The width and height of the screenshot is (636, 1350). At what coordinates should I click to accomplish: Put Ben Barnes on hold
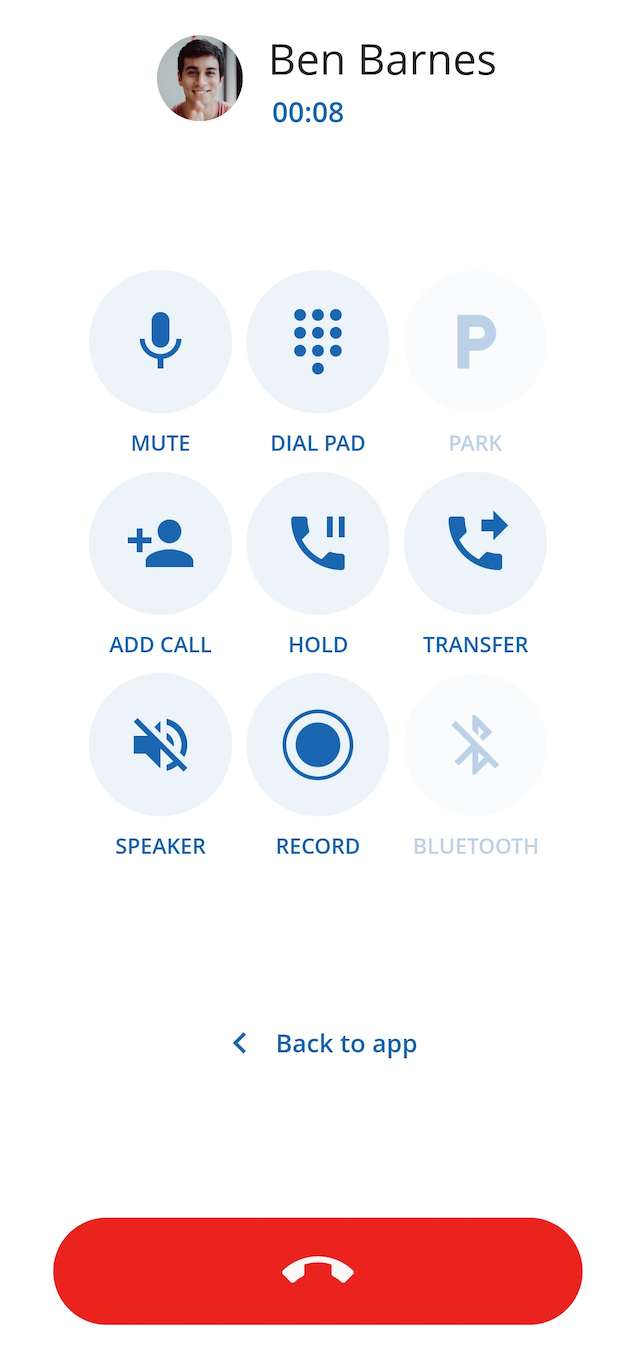(x=318, y=543)
